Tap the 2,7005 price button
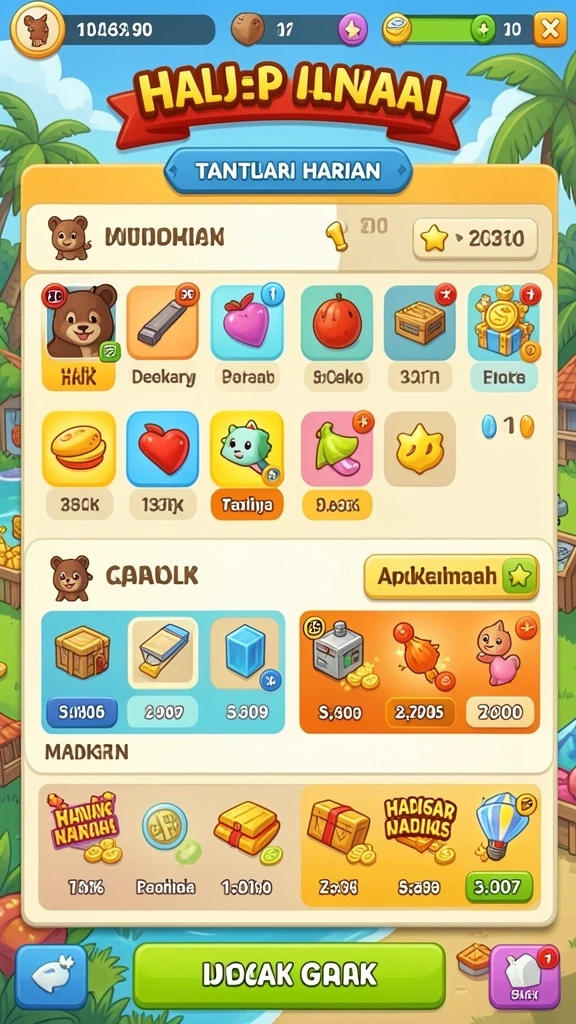576x1024 pixels. 420,712
